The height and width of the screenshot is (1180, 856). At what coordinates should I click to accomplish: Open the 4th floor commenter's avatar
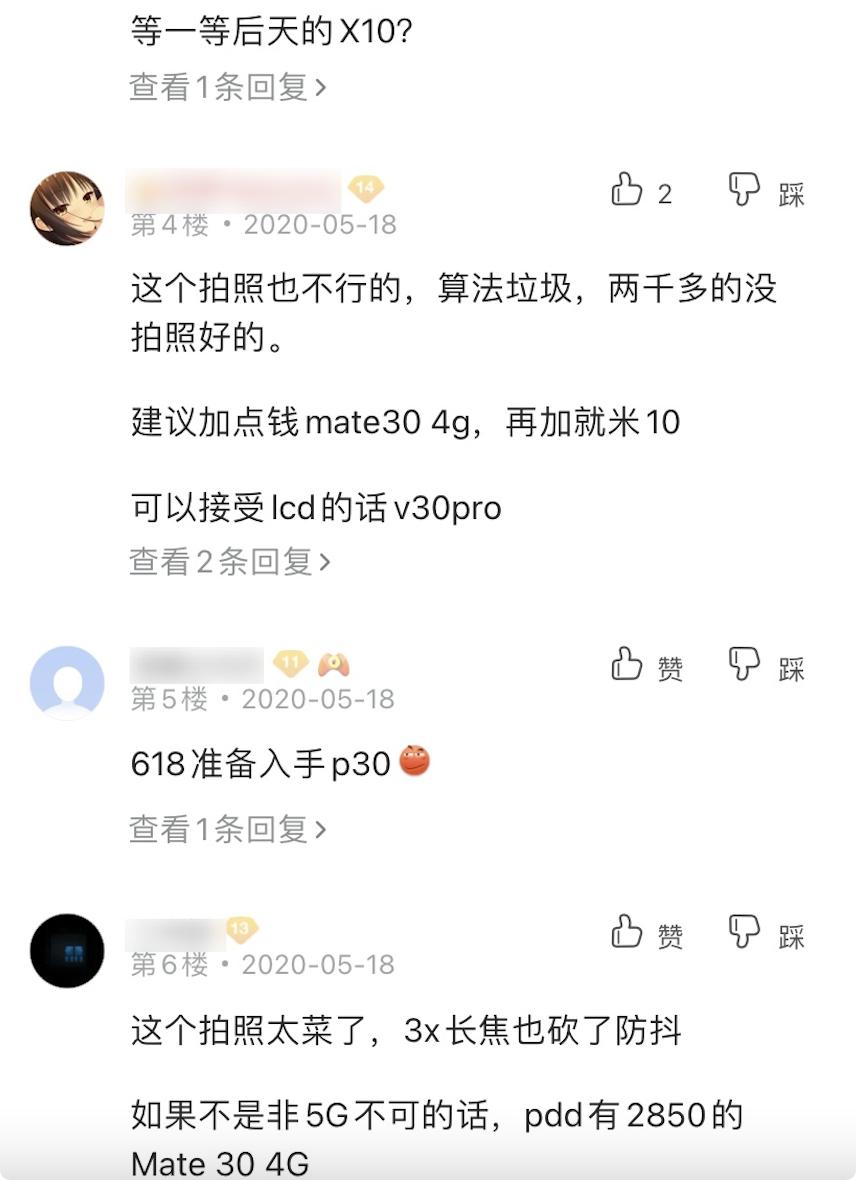click(x=67, y=208)
